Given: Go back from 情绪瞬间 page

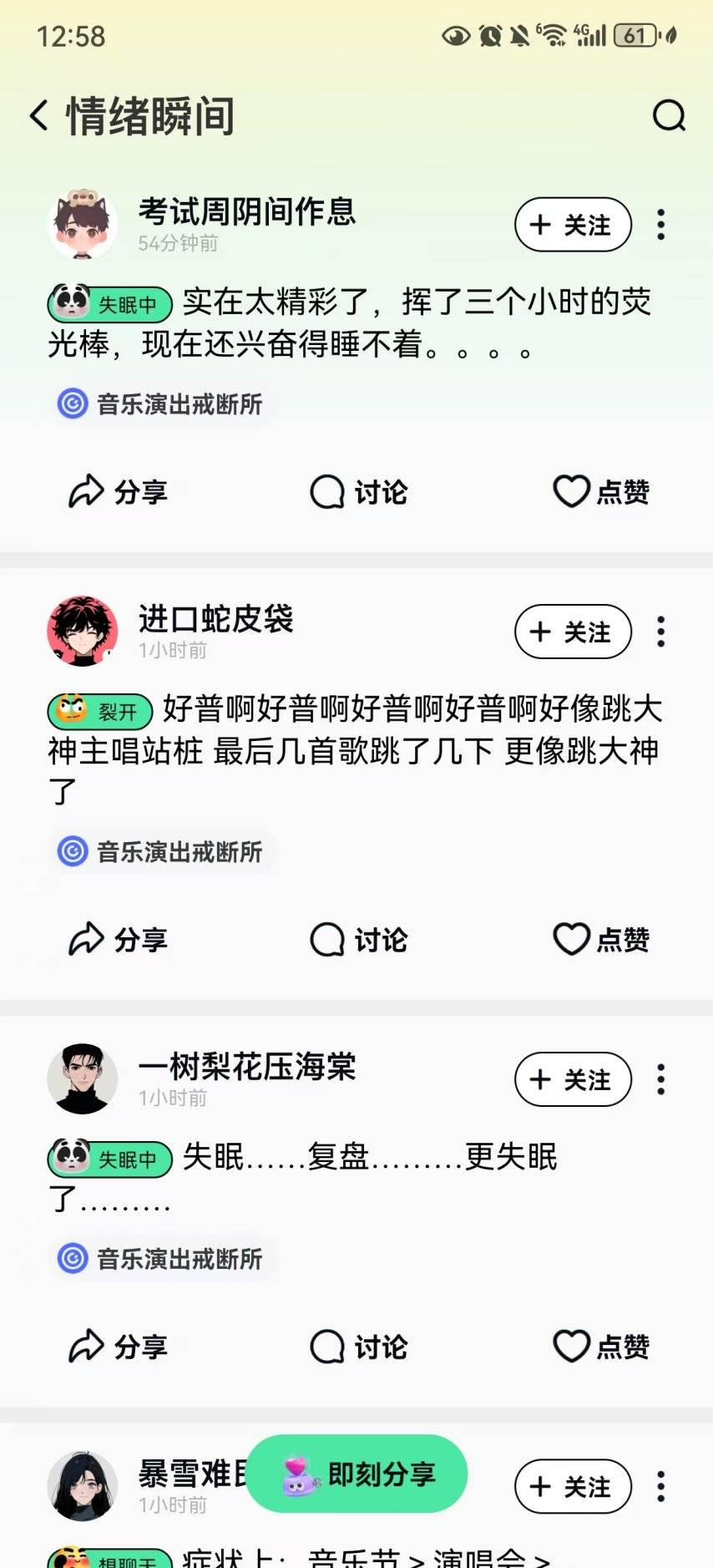Looking at the screenshot, I should pyautogui.click(x=38, y=115).
